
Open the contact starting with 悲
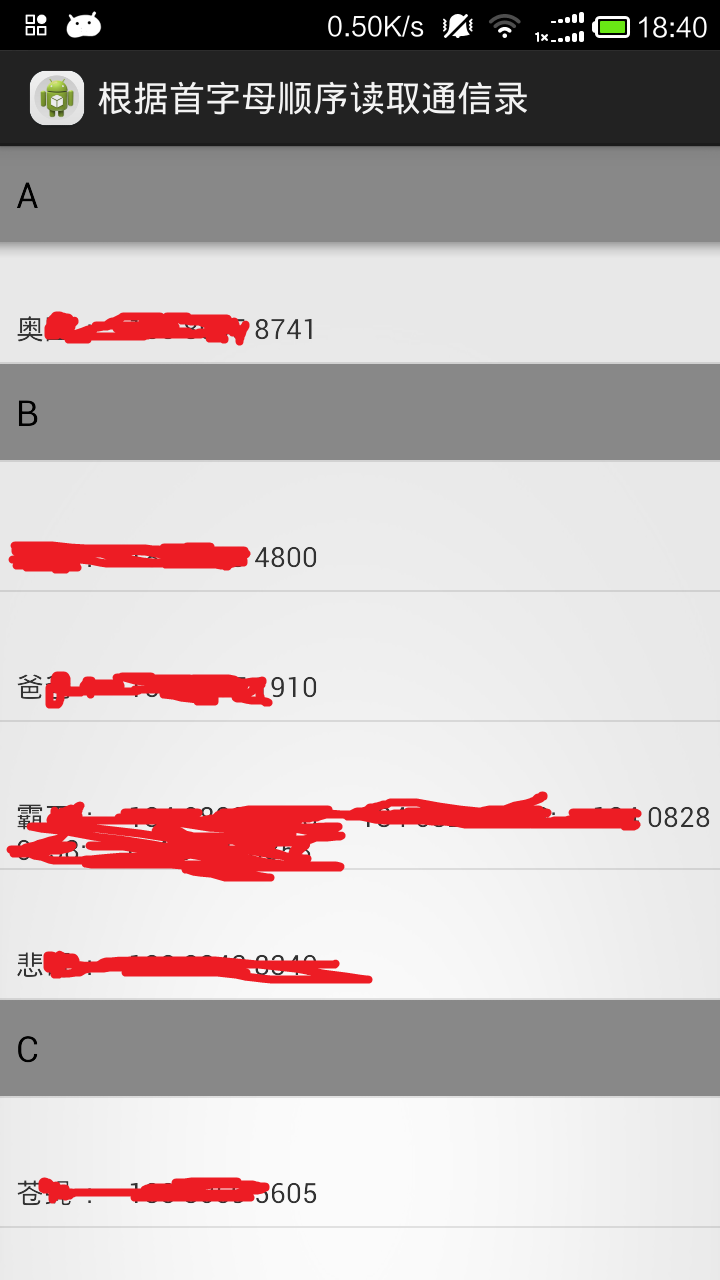tap(360, 936)
